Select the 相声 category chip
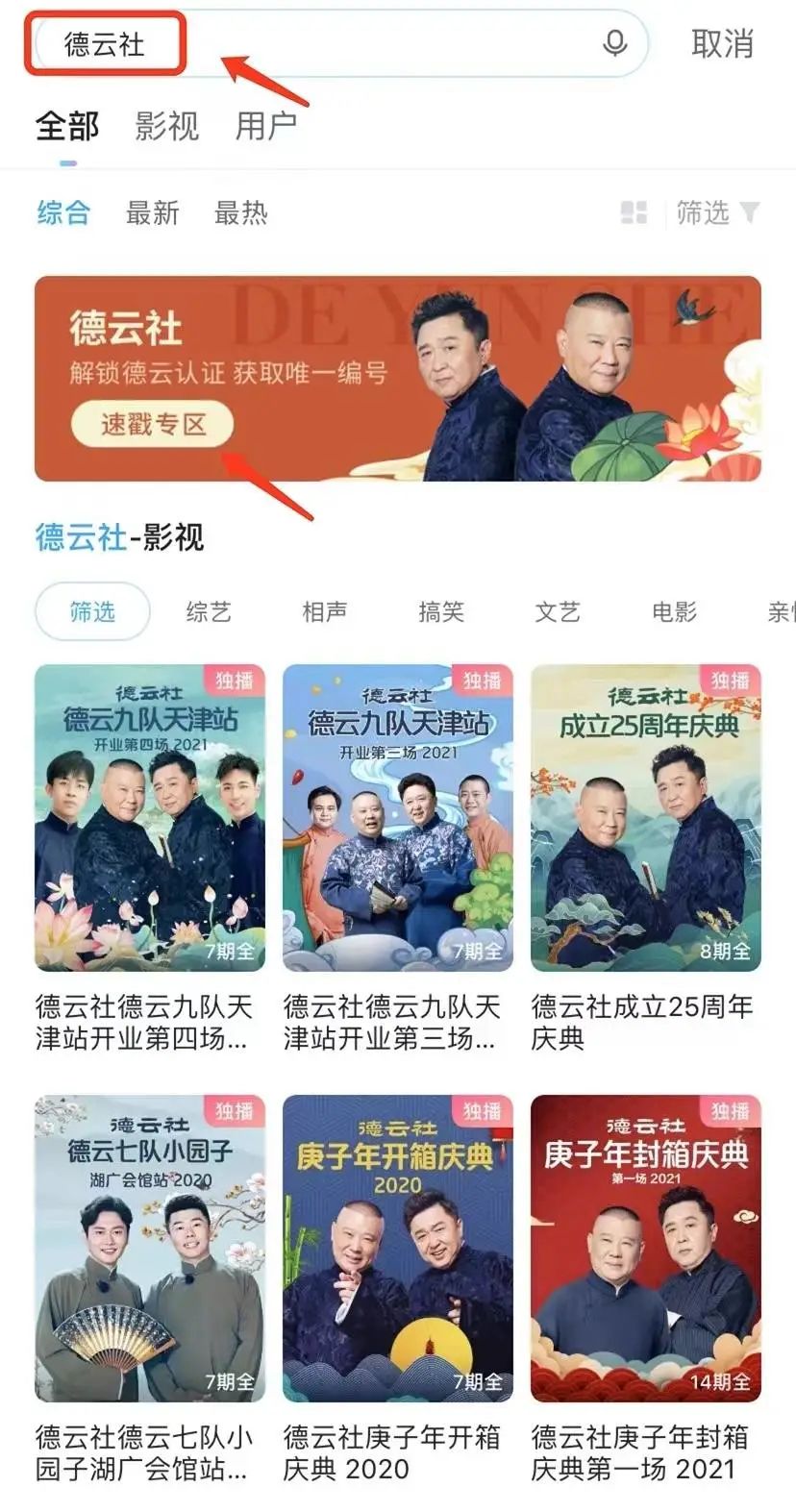Viewport: 796px width, 1512px height. click(x=325, y=611)
